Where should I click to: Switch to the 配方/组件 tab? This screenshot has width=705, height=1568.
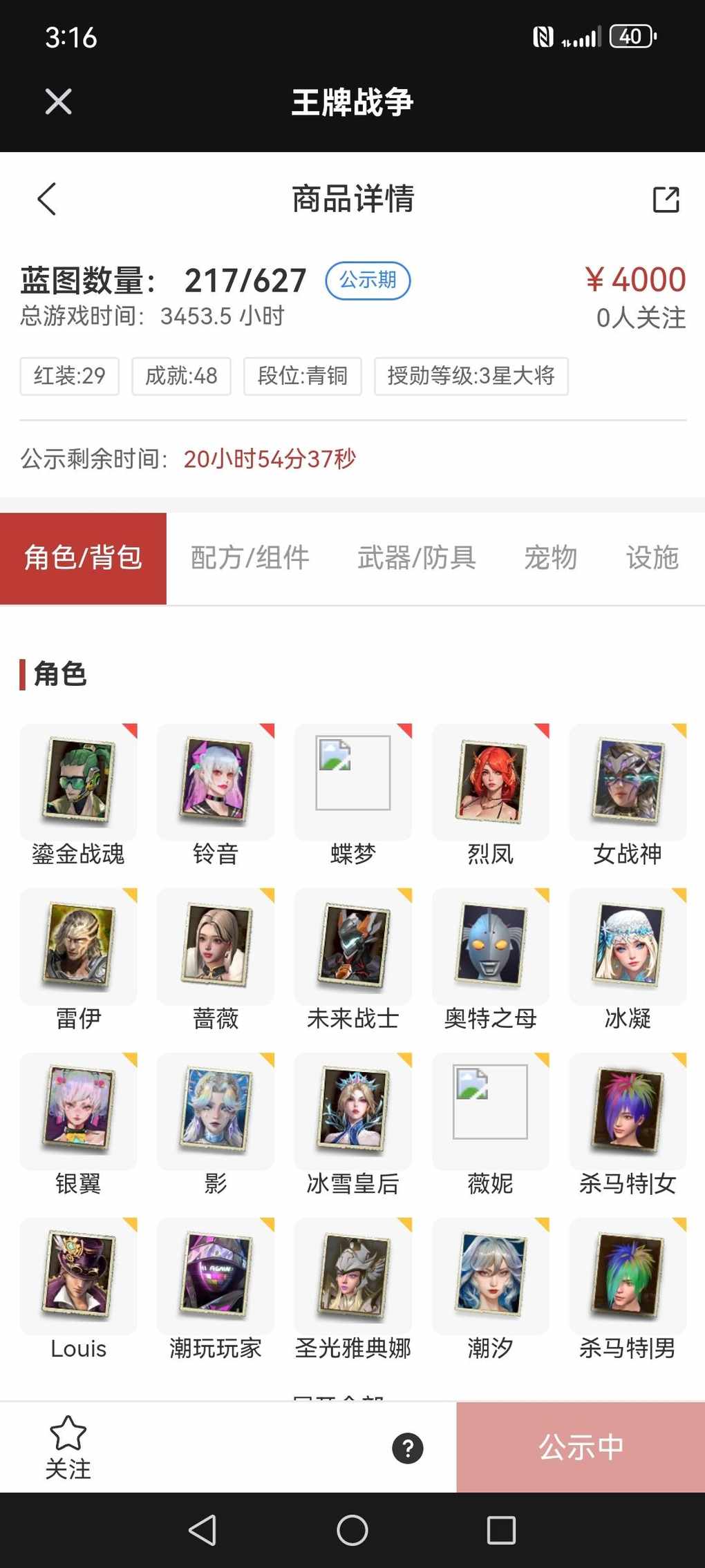tap(250, 558)
